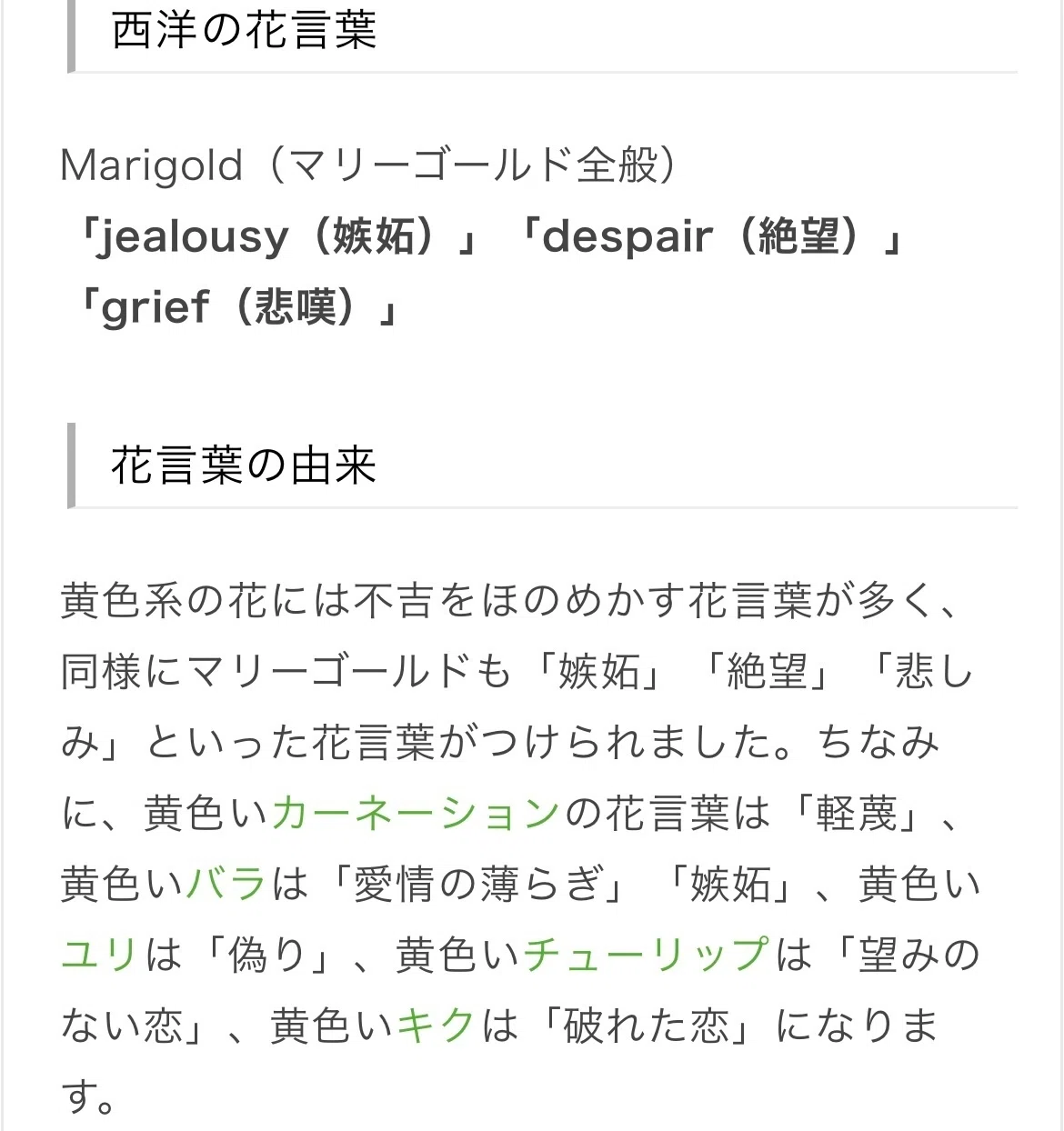
Task: Open the green カーネーション link
Action: (x=416, y=813)
